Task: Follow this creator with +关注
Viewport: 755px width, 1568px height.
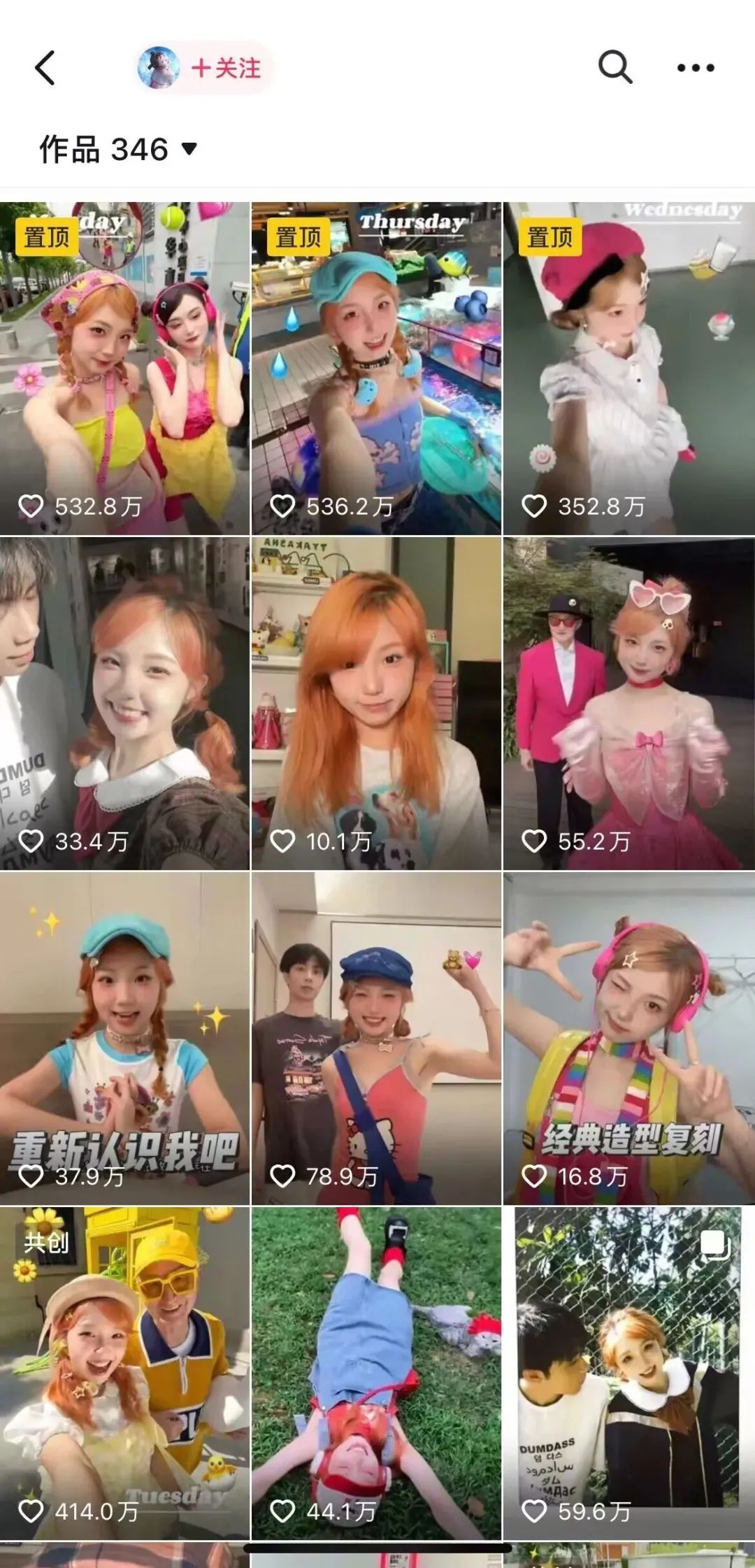Action: (x=226, y=69)
